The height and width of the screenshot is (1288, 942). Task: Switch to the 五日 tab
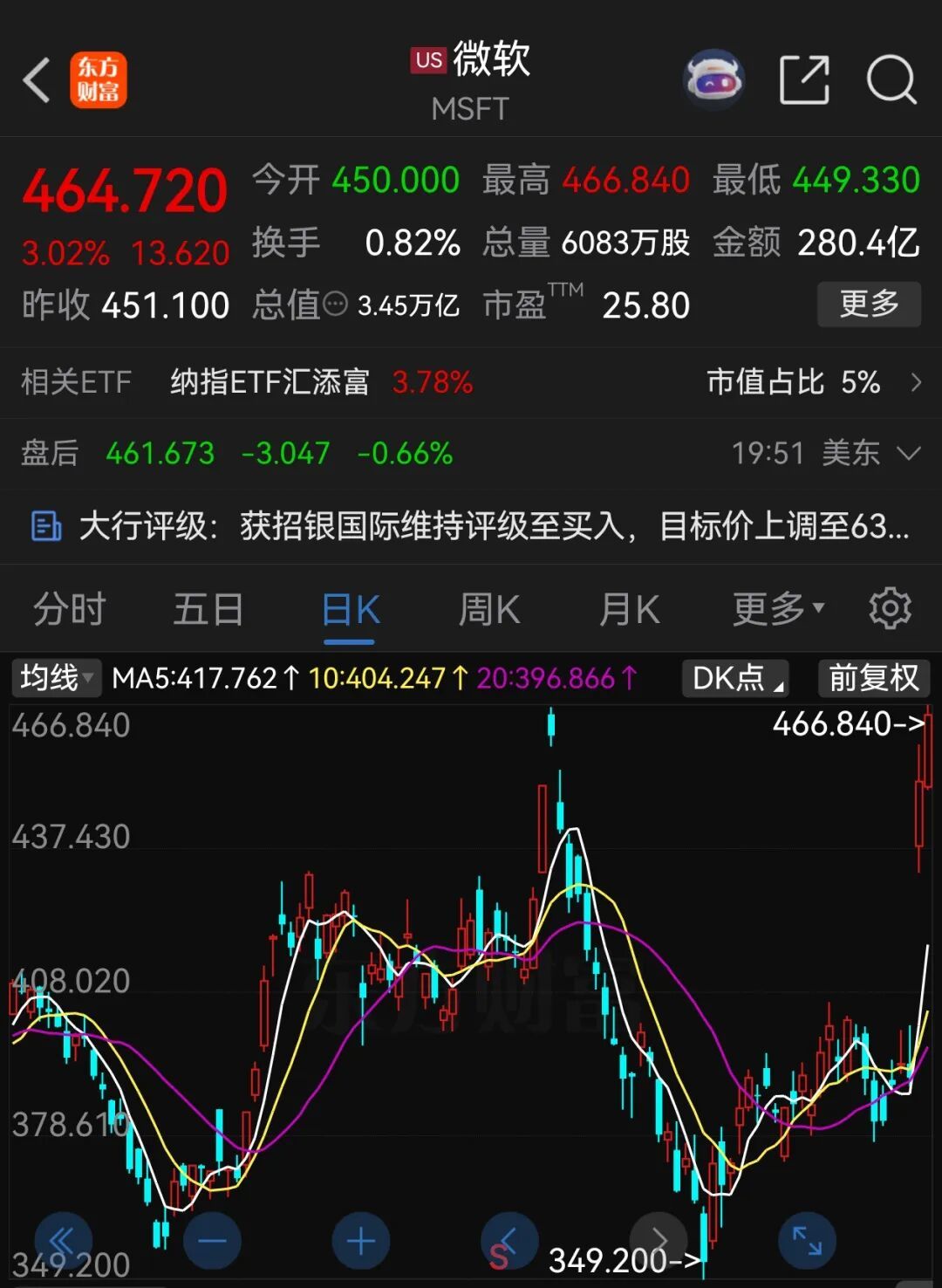208,609
